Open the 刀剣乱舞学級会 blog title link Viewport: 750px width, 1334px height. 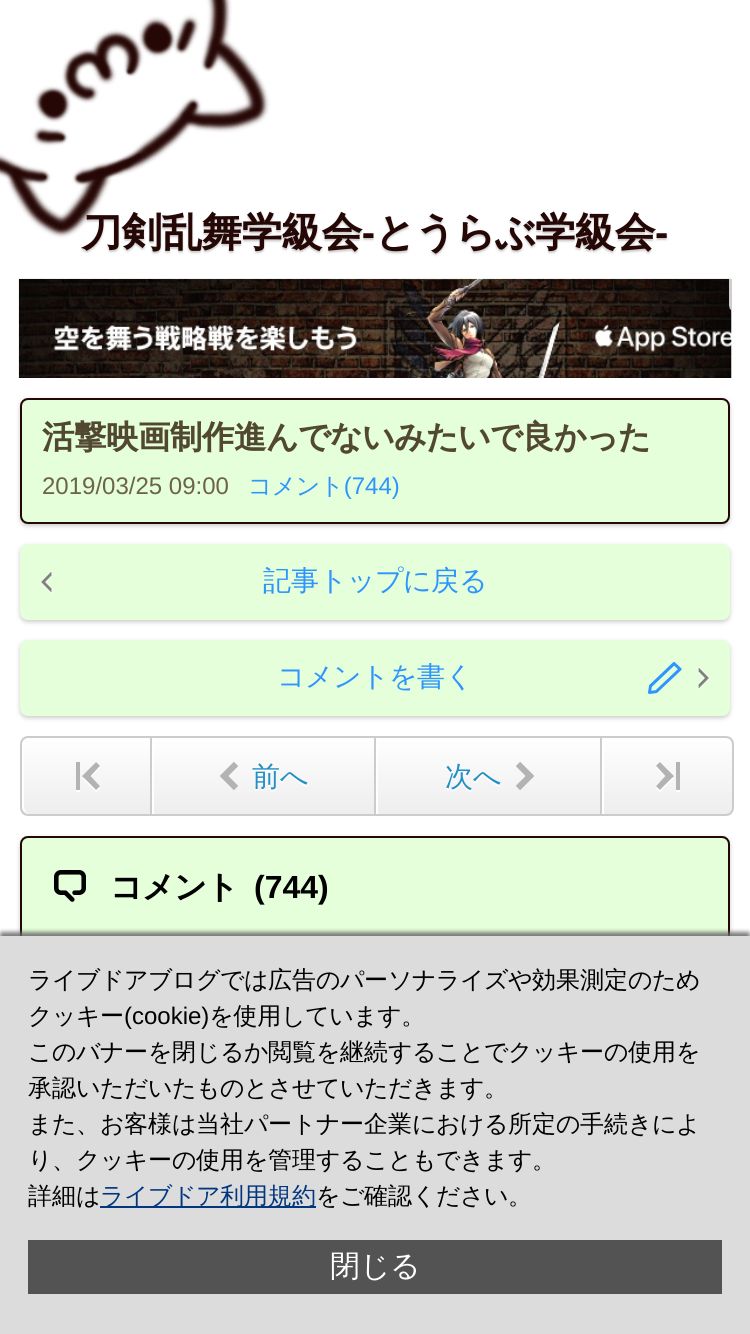(x=374, y=234)
